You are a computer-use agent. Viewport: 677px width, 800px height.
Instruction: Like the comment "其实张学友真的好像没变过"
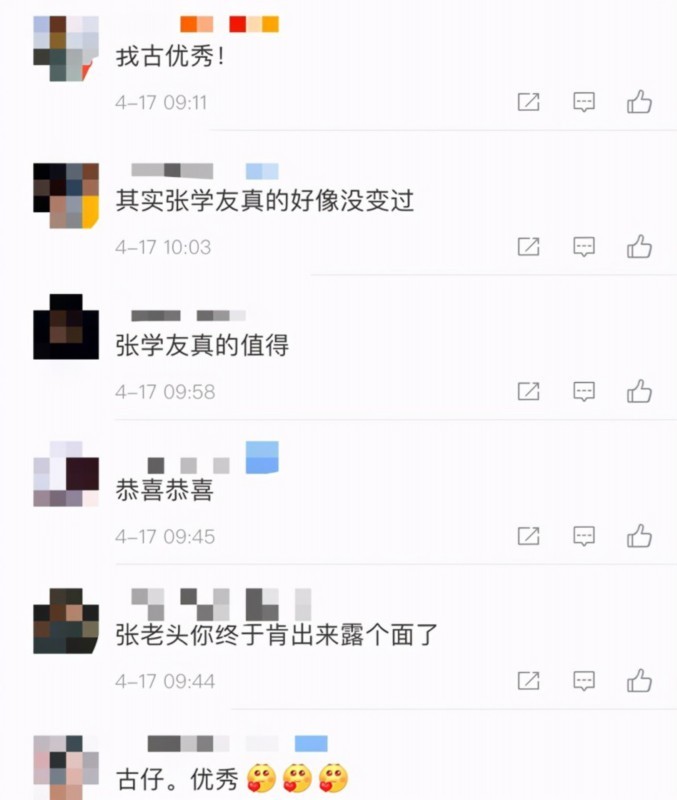point(639,247)
